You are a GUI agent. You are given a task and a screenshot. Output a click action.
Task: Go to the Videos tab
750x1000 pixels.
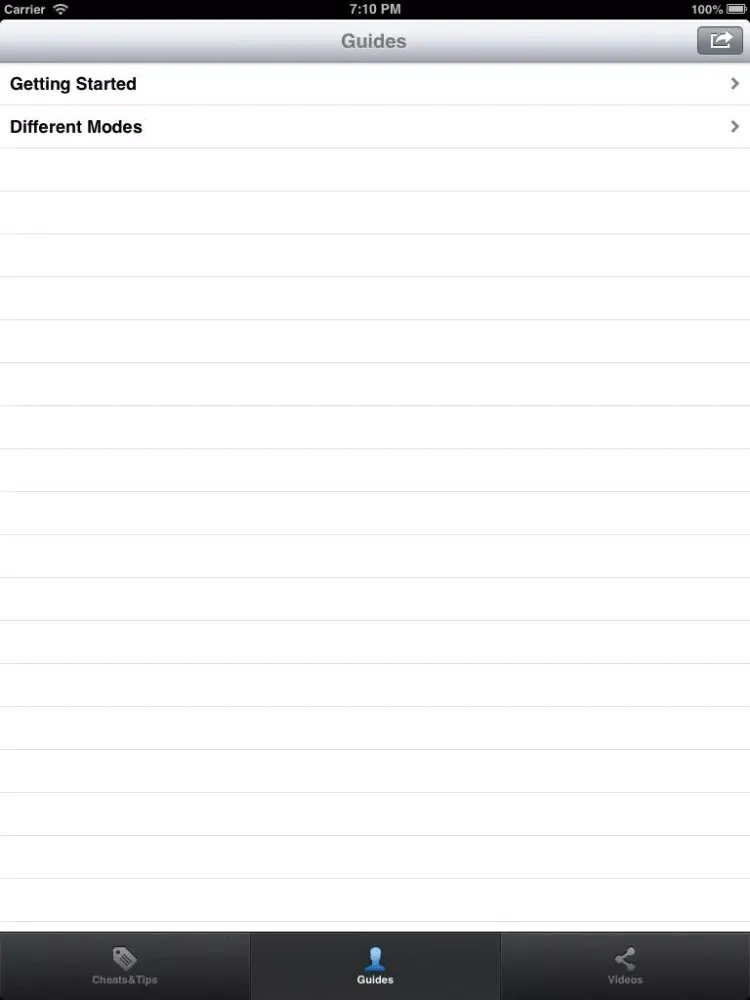pos(625,966)
